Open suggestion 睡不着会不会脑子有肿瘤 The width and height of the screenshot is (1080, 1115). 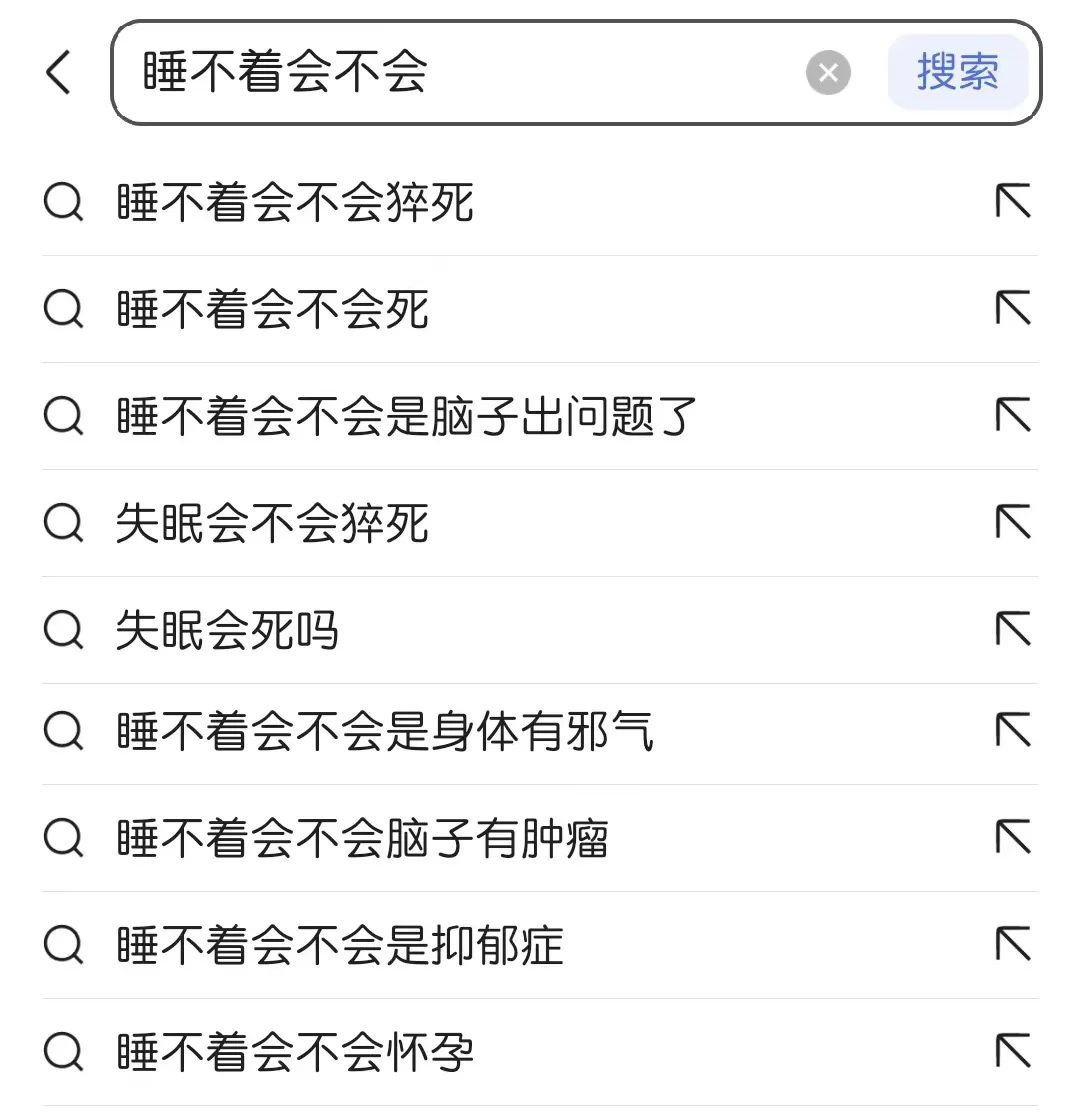tap(362, 839)
